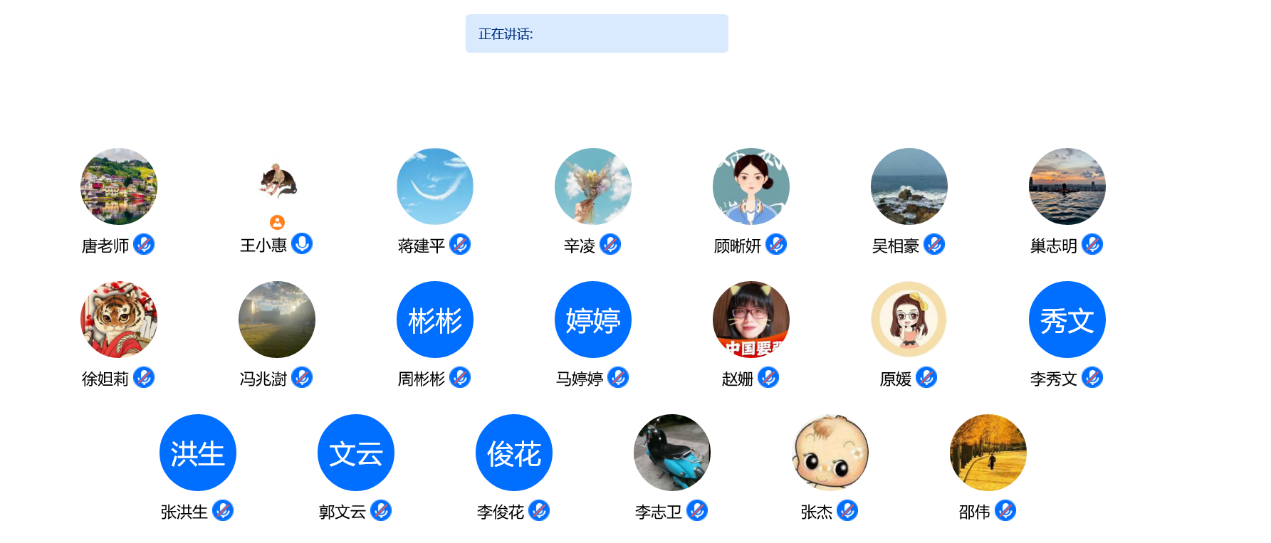Select the 婷婷 avatar of 马婷婷
The height and width of the screenshot is (543, 1271).
(x=593, y=320)
